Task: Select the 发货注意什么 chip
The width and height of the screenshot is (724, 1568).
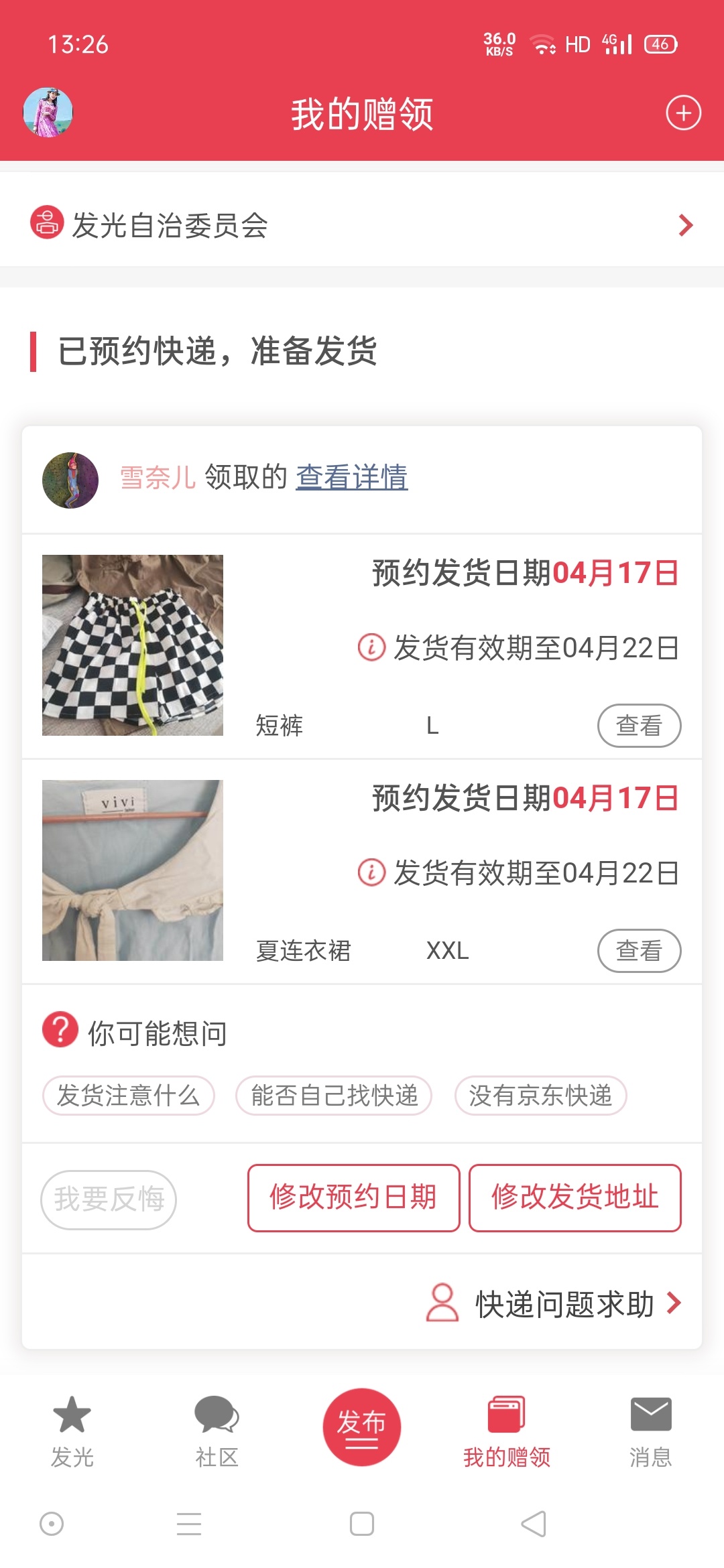Action: 129,1096
